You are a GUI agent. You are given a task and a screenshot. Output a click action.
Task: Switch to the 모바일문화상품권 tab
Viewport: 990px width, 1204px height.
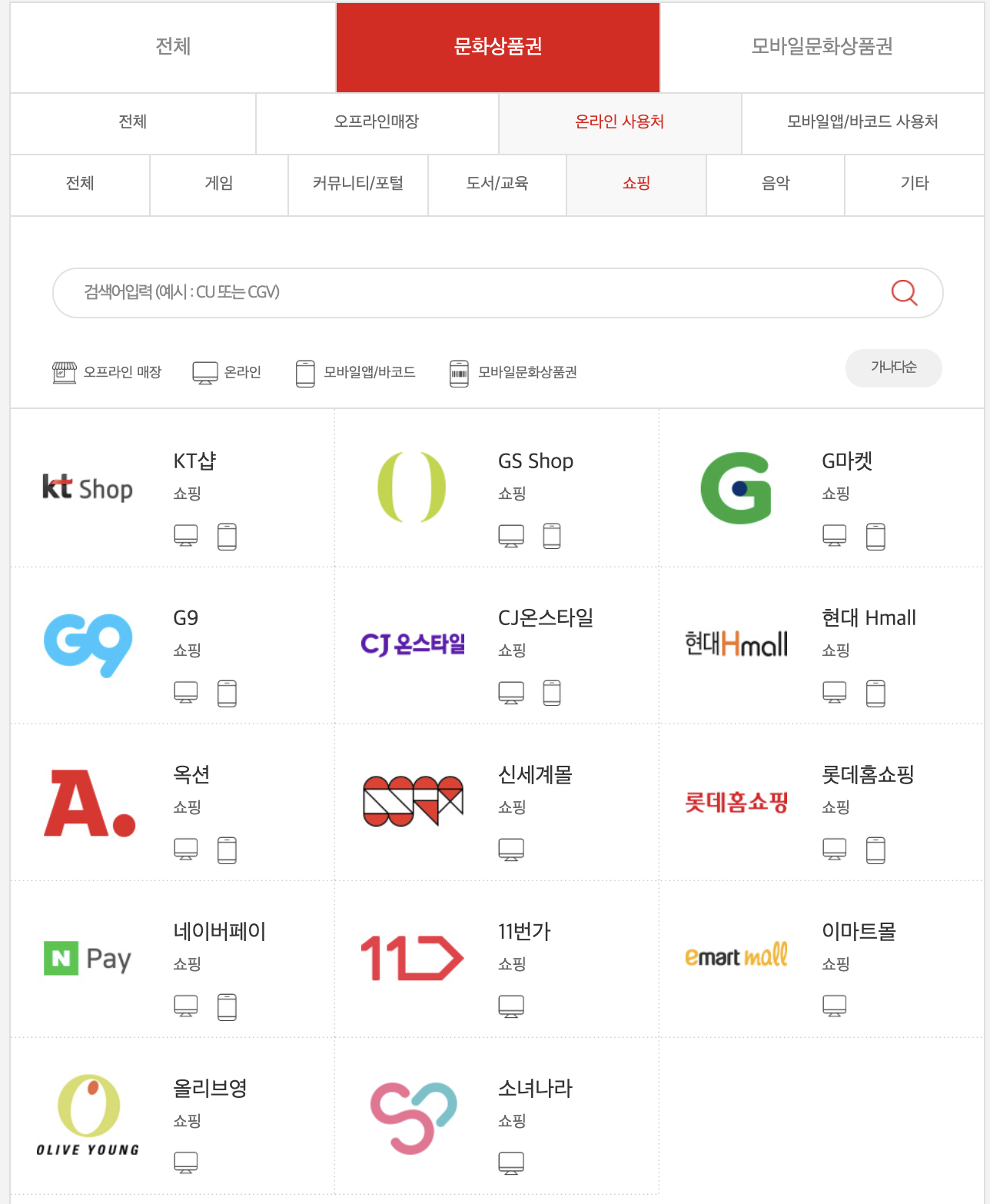point(824,47)
